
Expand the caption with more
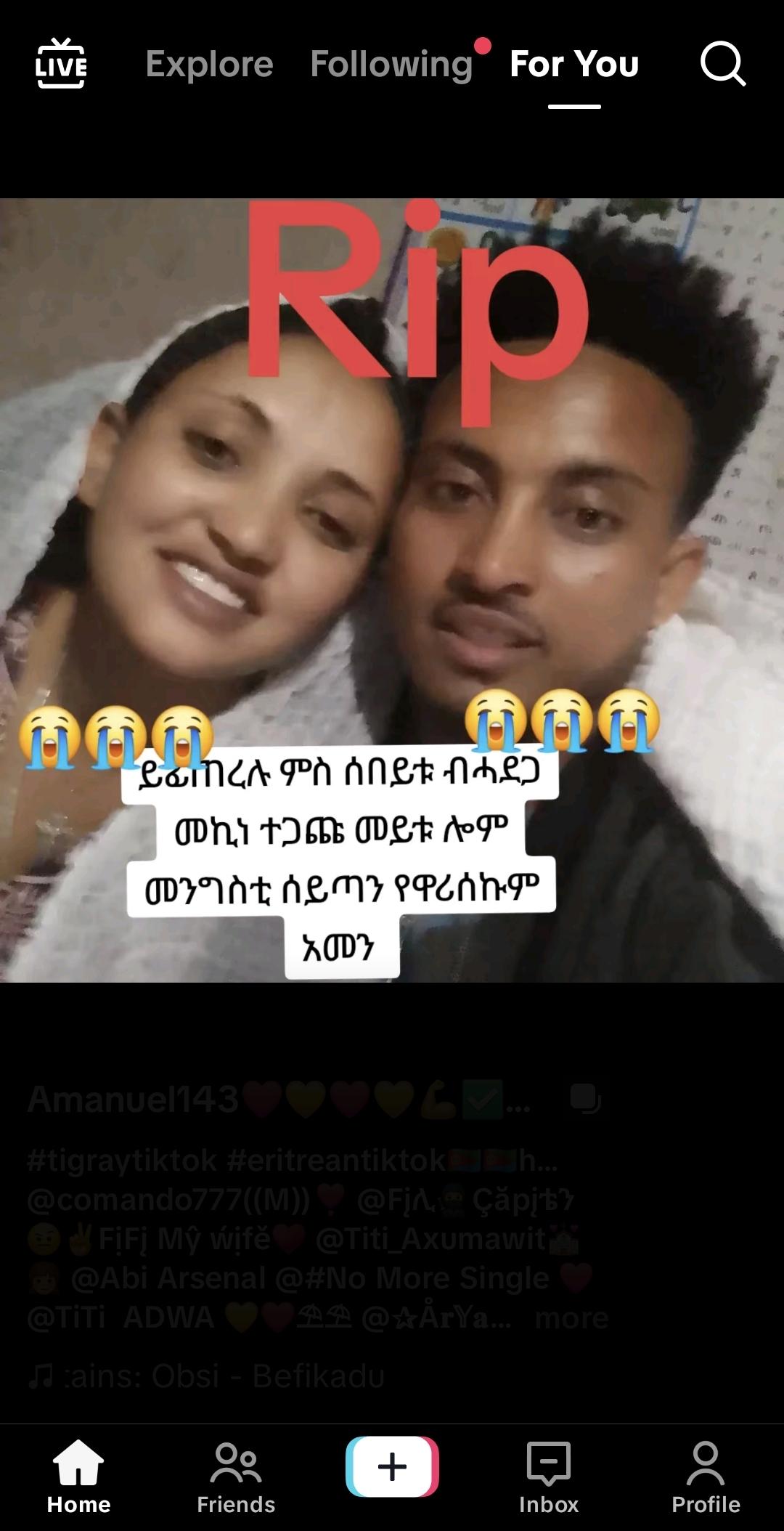tap(571, 1317)
